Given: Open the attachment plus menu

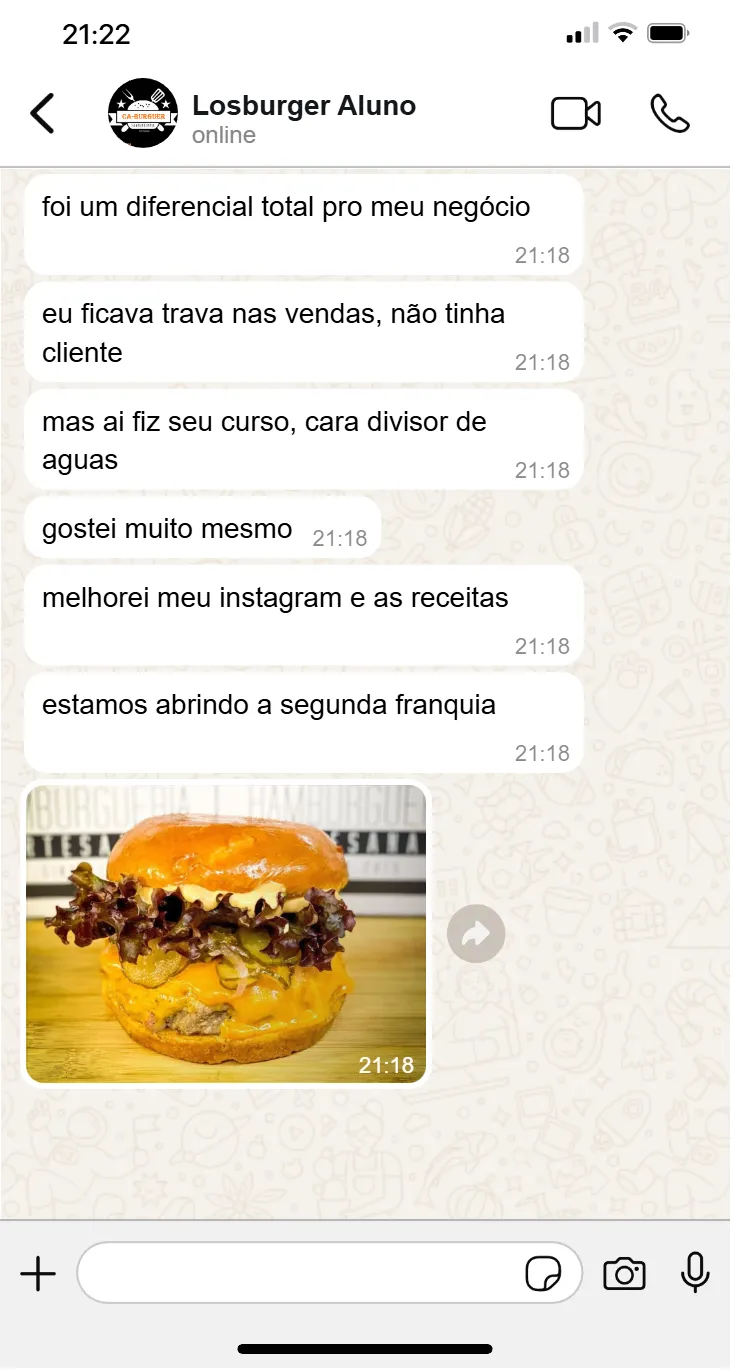Looking at the screenshot, I should (x=38, y=1274).
